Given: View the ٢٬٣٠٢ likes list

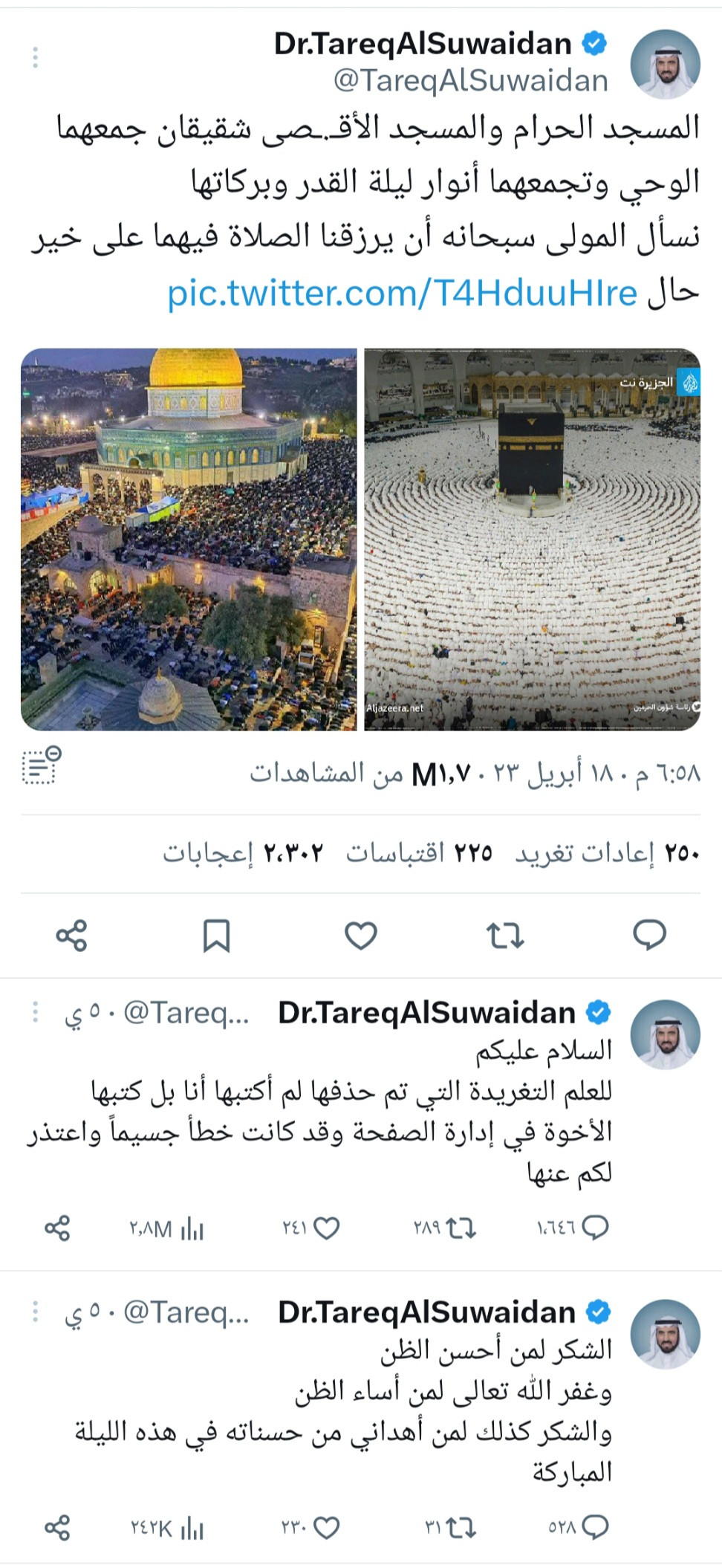Looking at the screenshot, I should [243, 853].
